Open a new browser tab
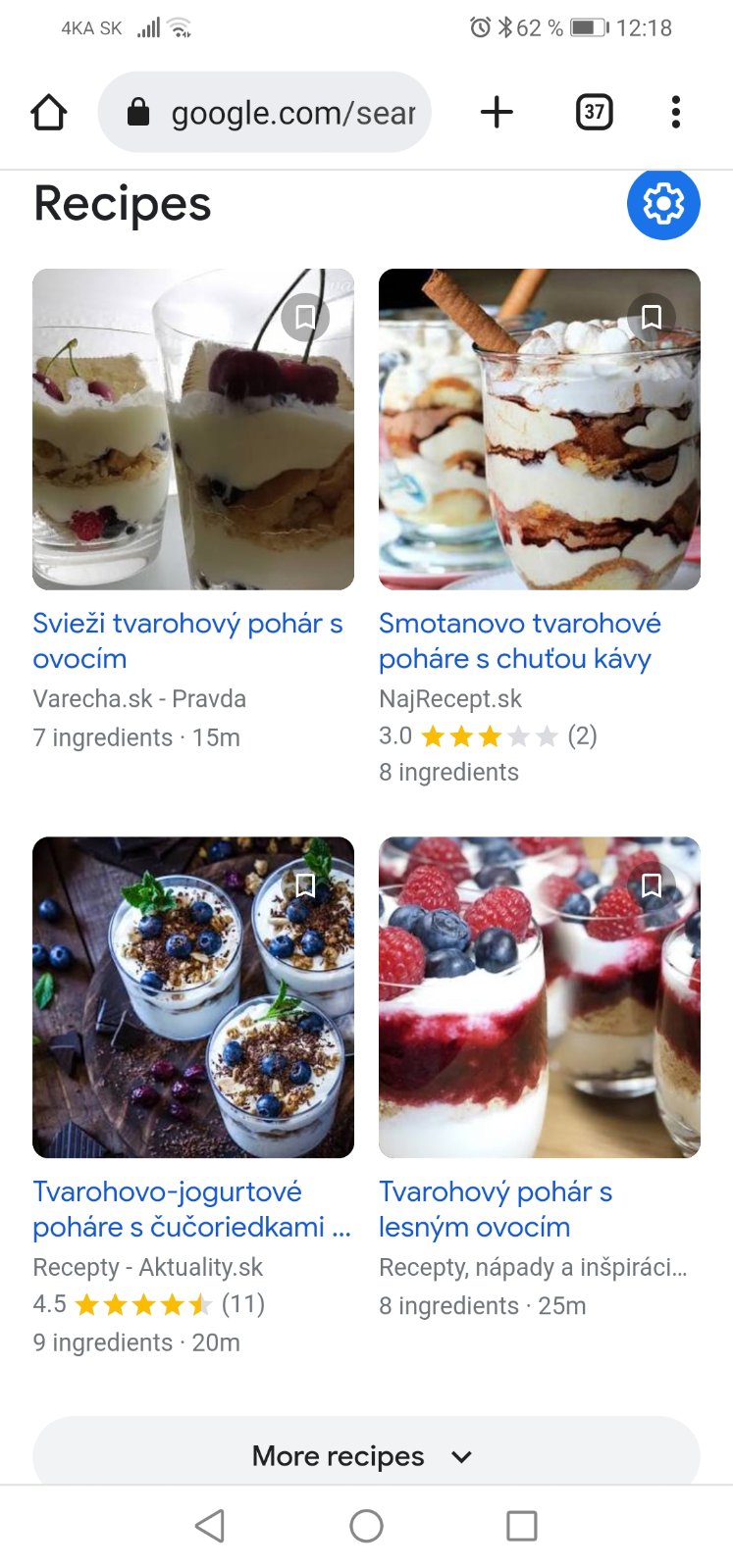This screenshot has height=1568, width=733. pos(497,113)
